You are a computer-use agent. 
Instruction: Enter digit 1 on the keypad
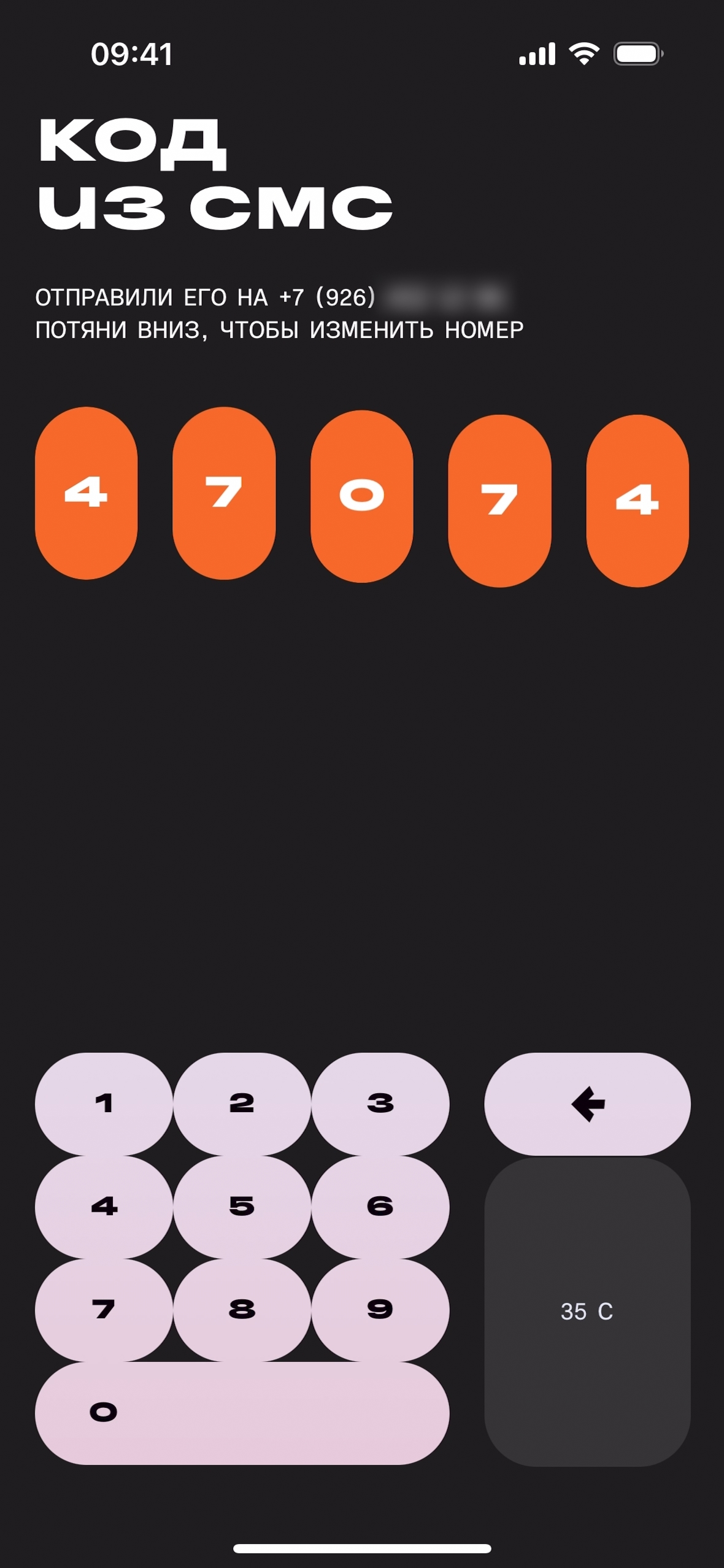tap(104, 1104)
